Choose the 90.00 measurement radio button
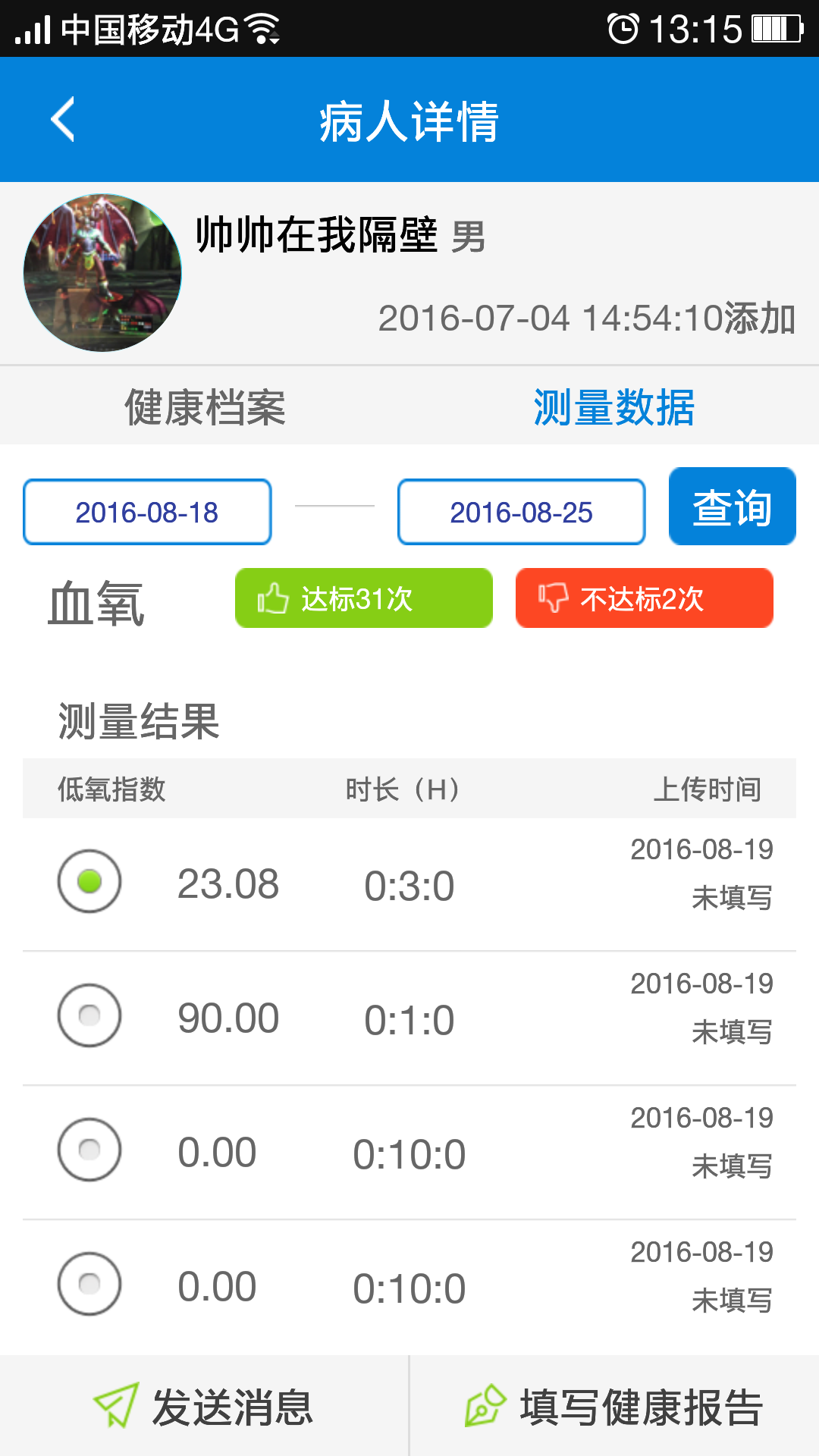The height and width of the screenshot is (1456, 819). coord(89,1015)
